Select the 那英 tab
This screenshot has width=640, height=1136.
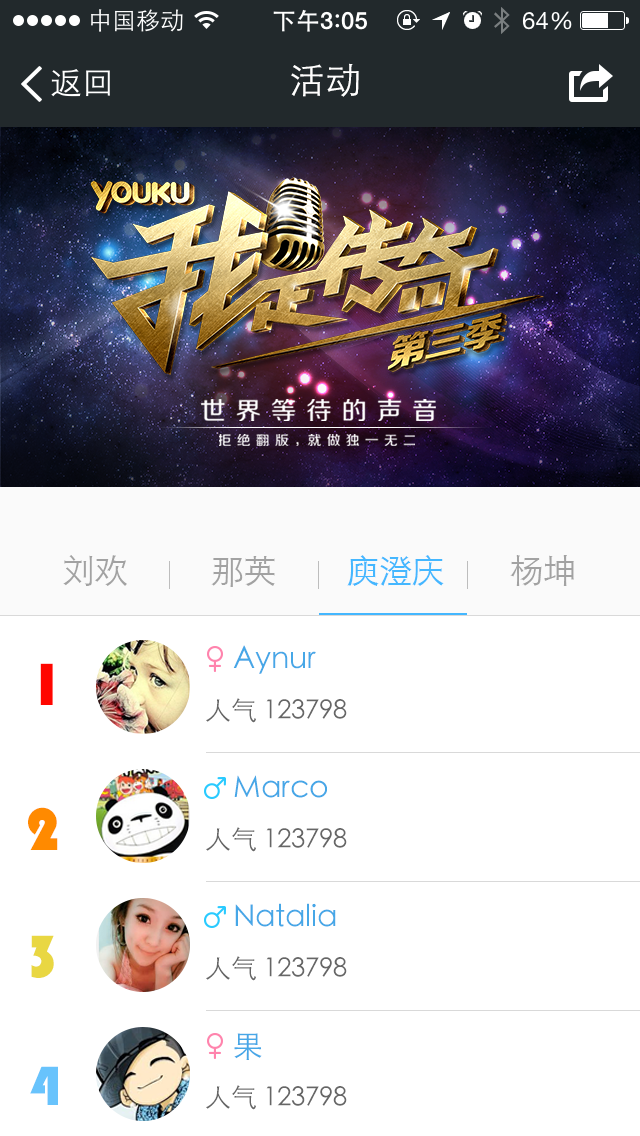(243, 572)
